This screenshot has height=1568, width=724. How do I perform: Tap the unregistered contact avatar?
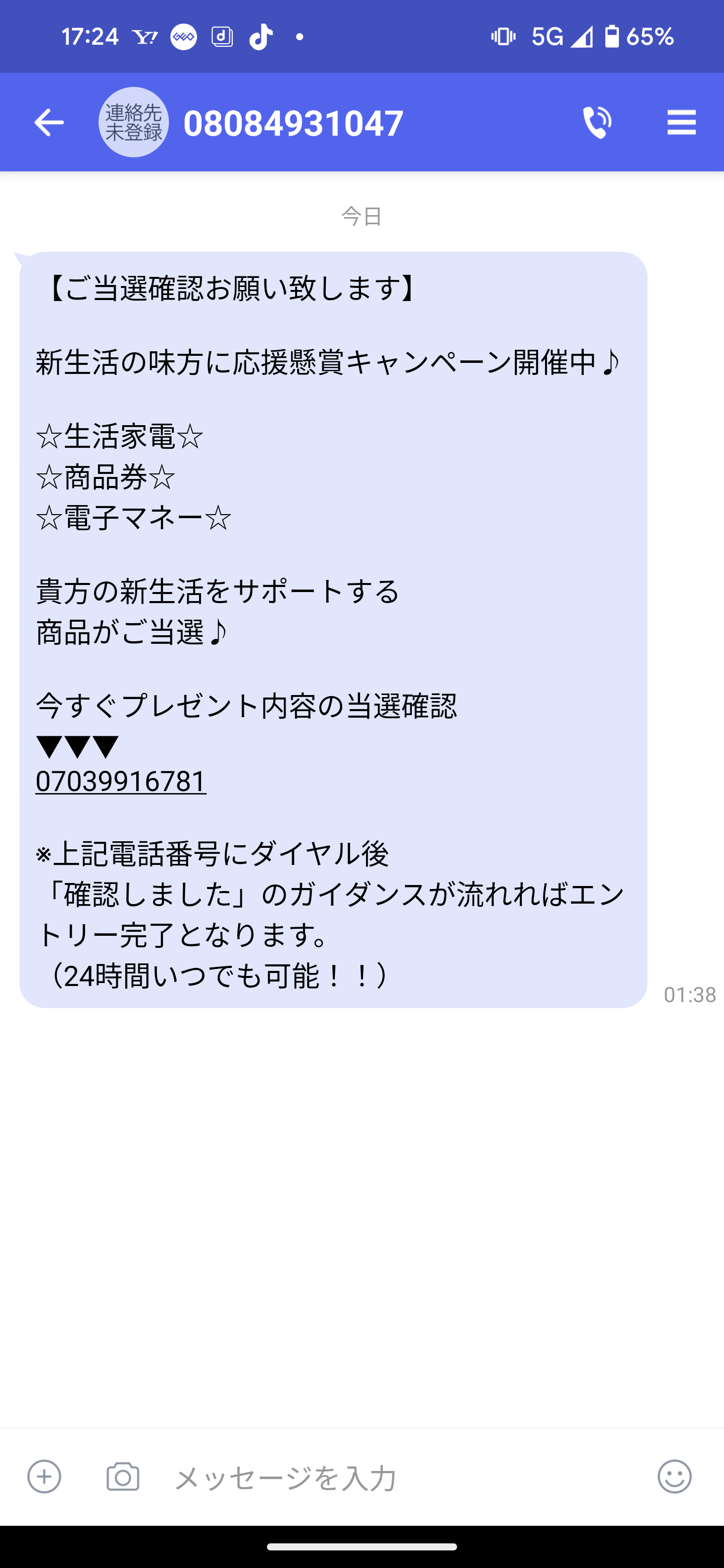pyautogui.click(x=133, y=122)
